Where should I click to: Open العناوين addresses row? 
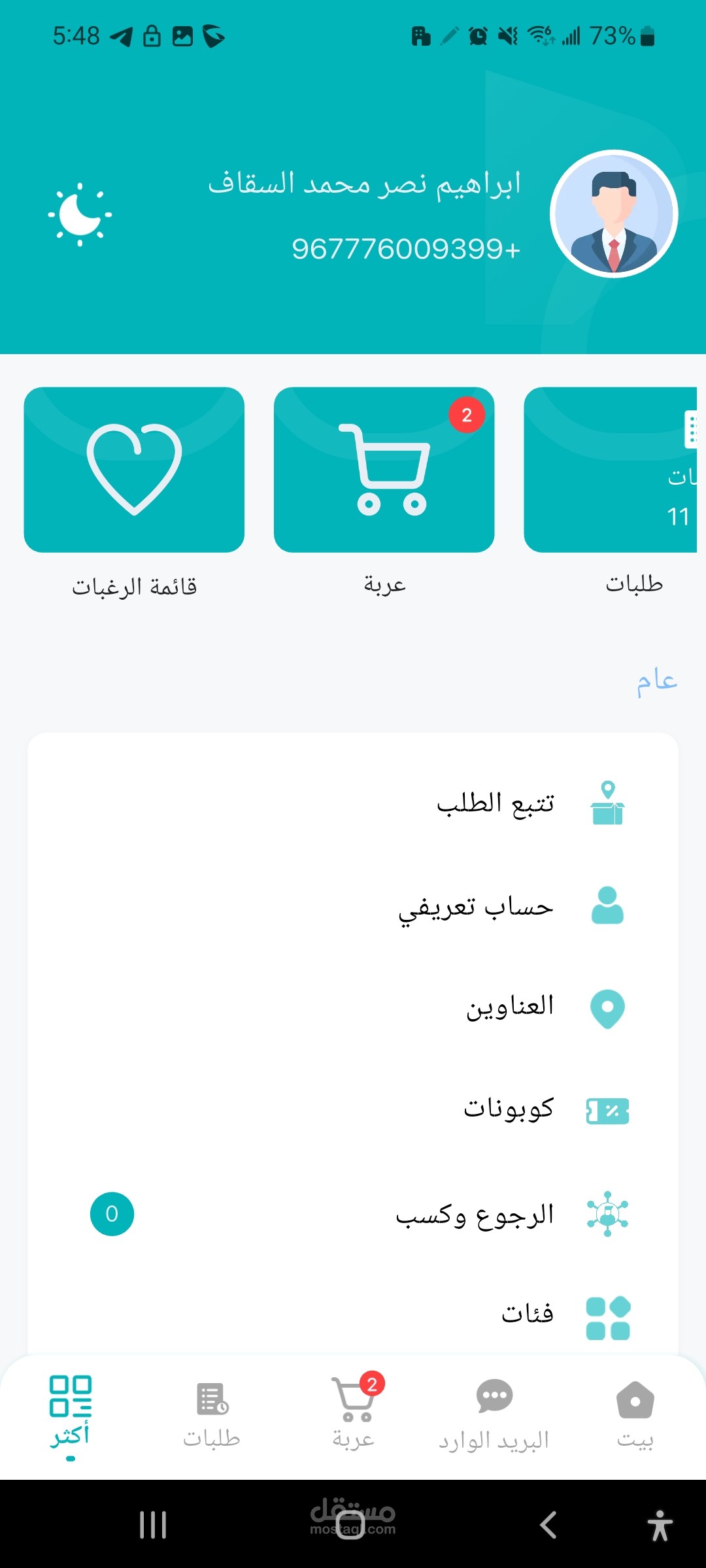pyautogui.click(x=510, y=1007)
